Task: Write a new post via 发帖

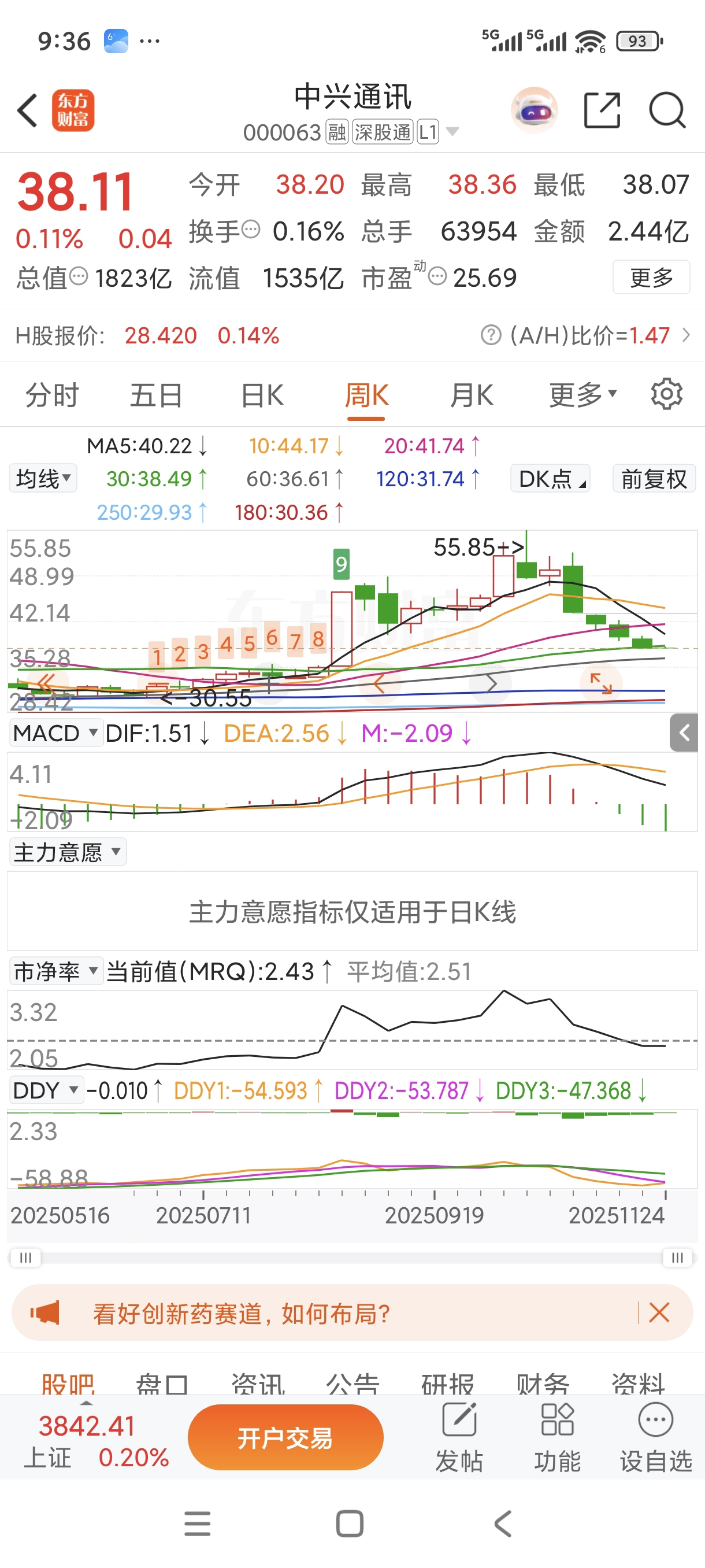Action: tap(459, 1437)
